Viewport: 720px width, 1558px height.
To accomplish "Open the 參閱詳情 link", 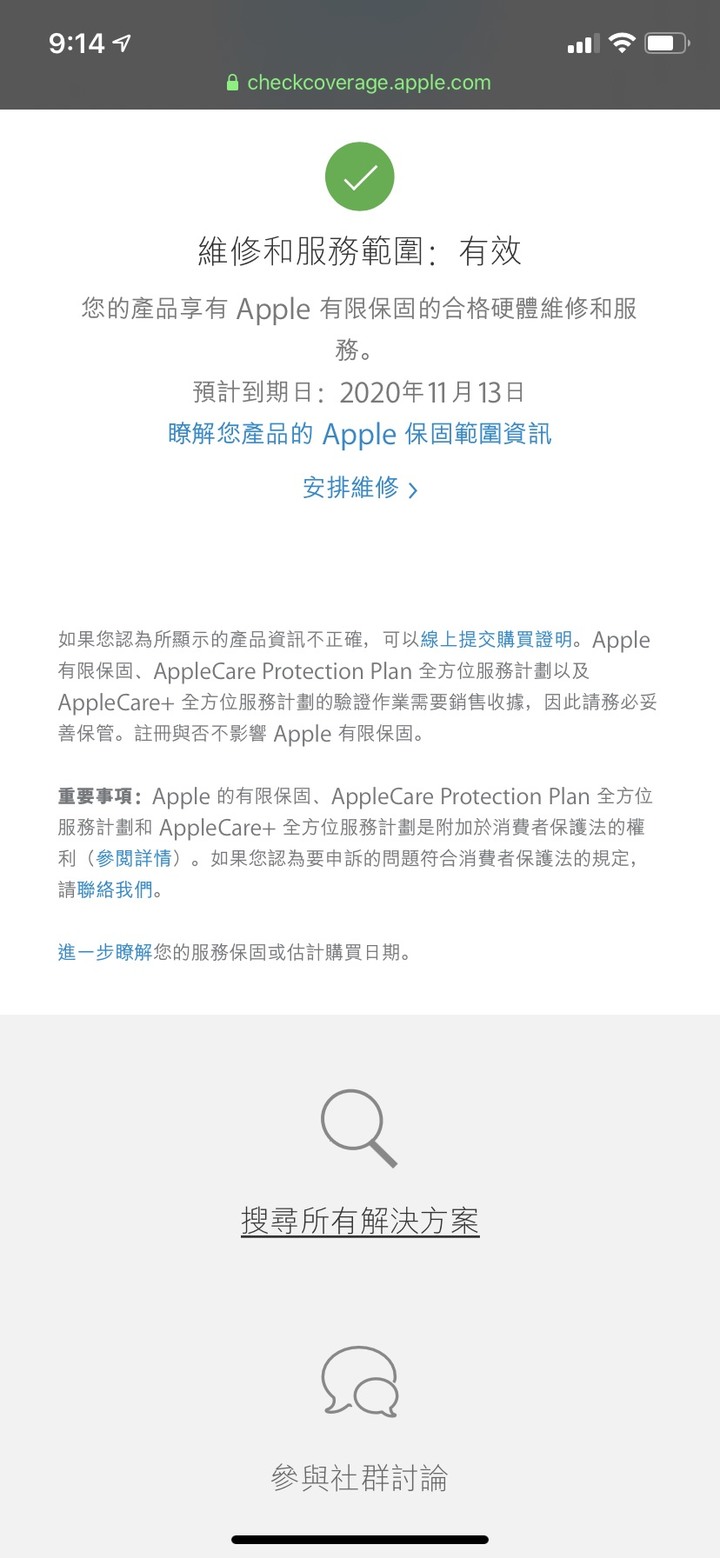I will [x=134, y=858].
